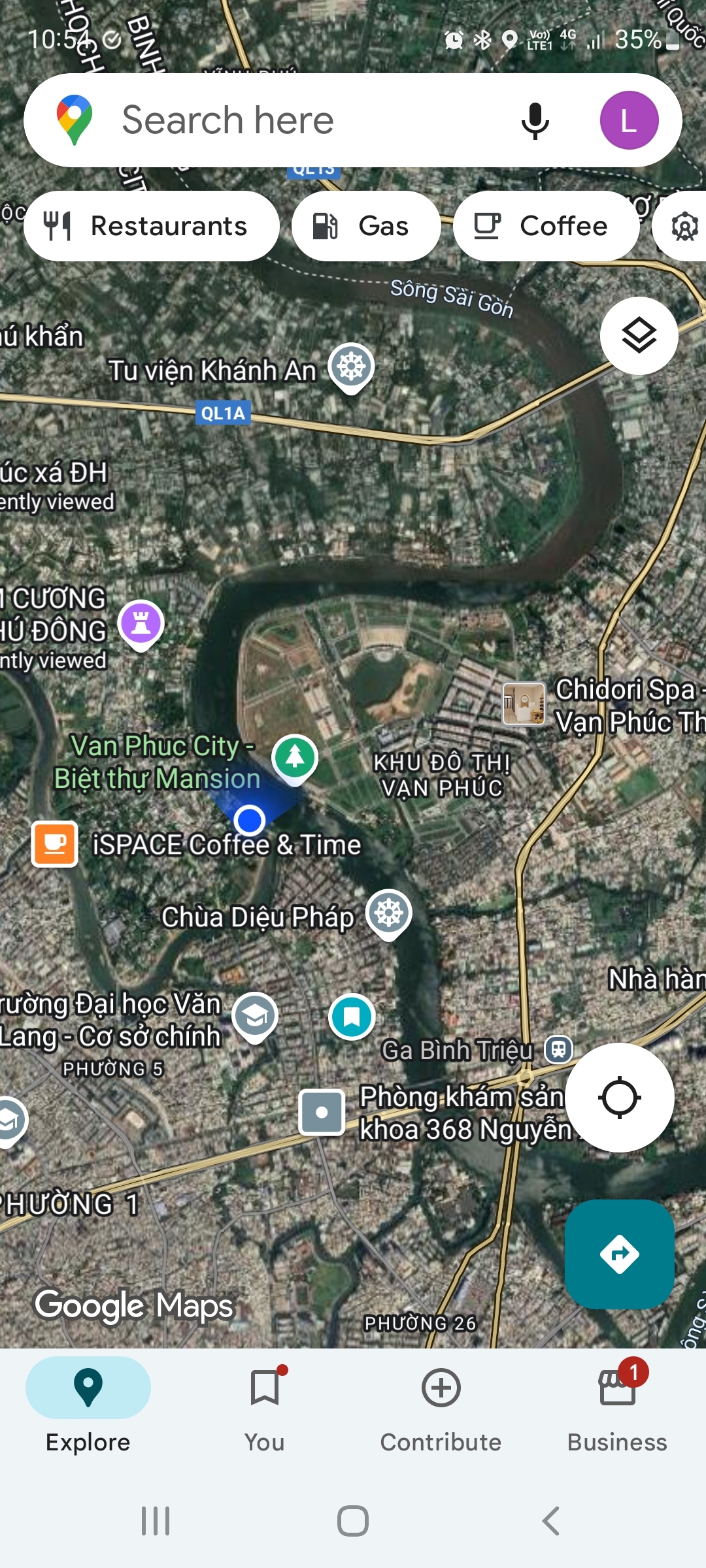Tap the Tu viện Khánh An pin
706x1568 pixels.
351,368
